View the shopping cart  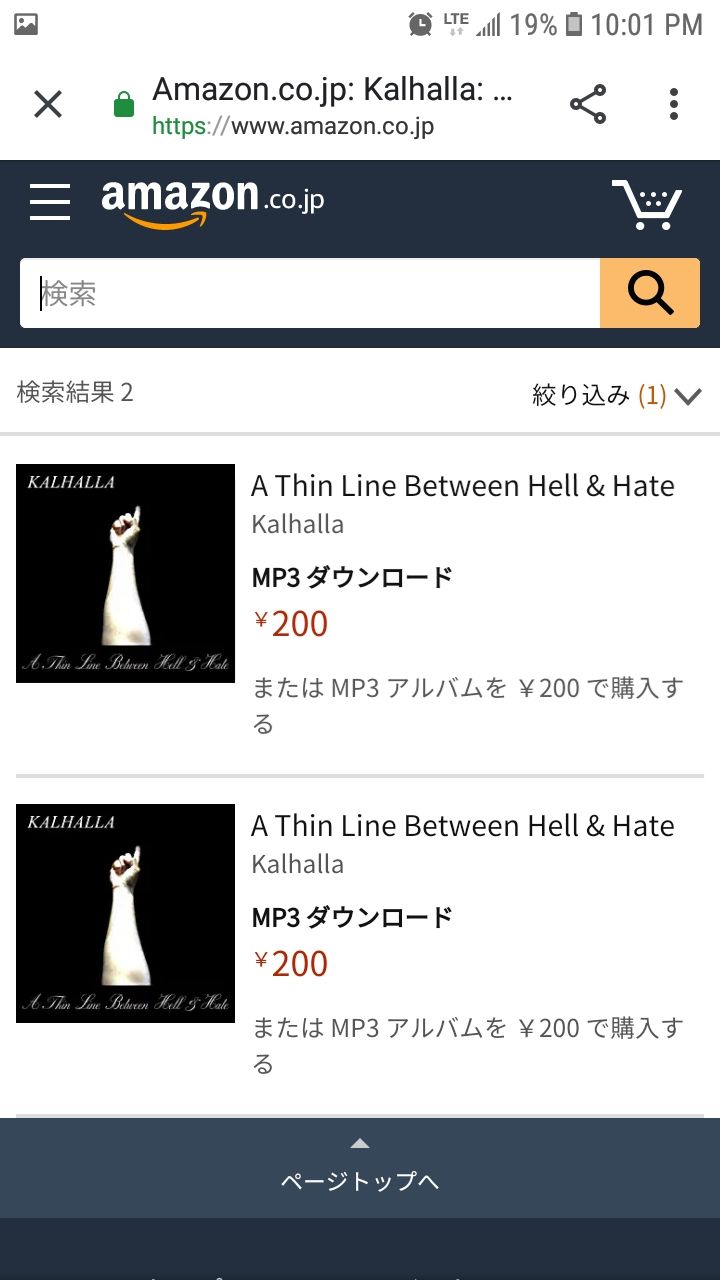tap(647, 204)
